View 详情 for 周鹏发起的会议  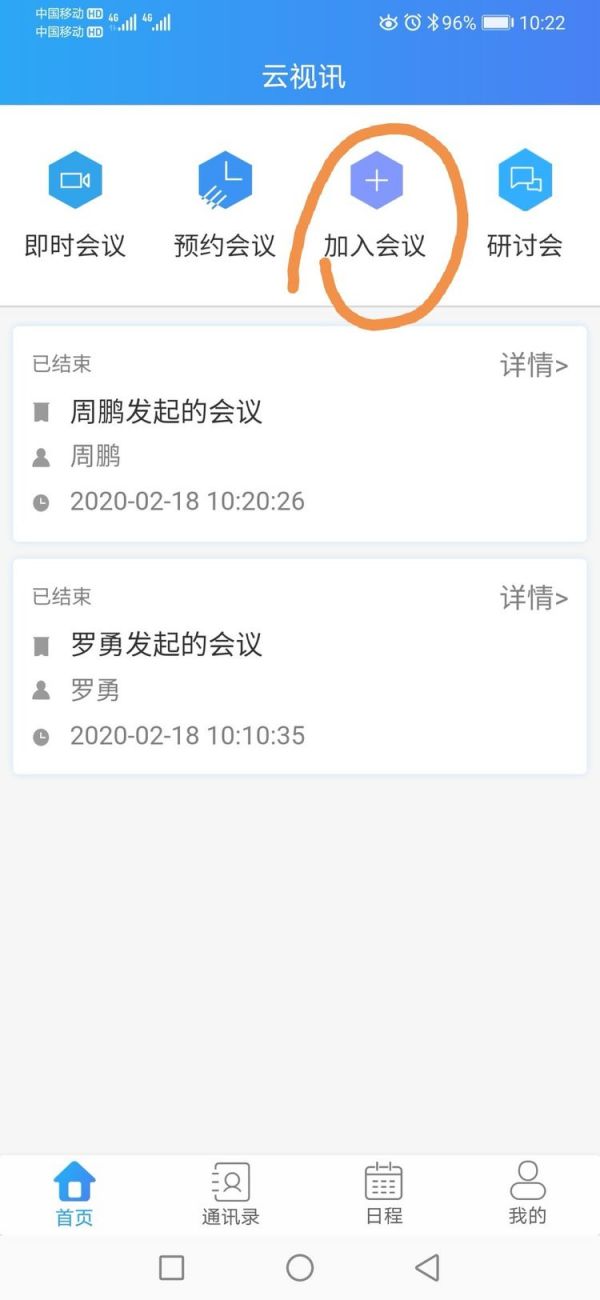tap(534, 366)
